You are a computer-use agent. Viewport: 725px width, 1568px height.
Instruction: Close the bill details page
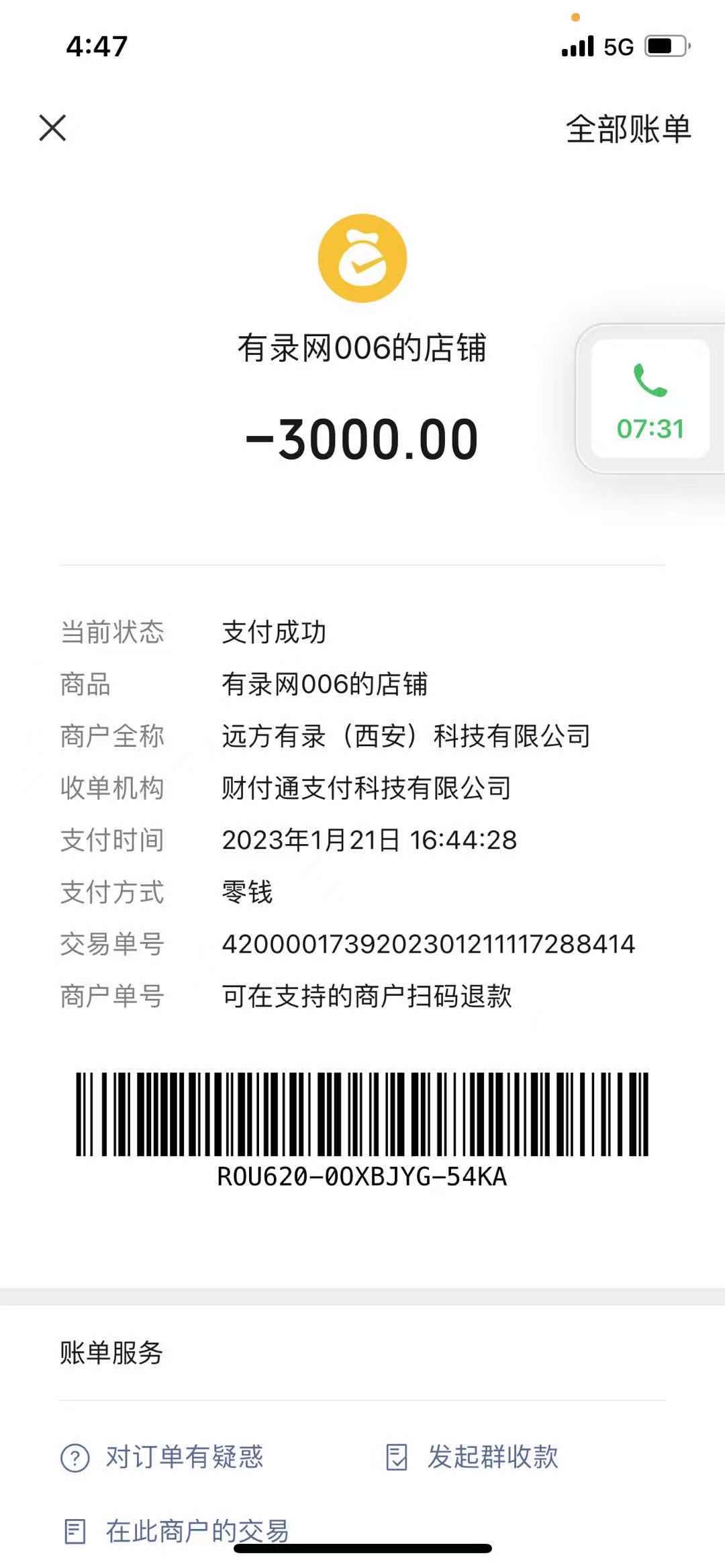52,128
